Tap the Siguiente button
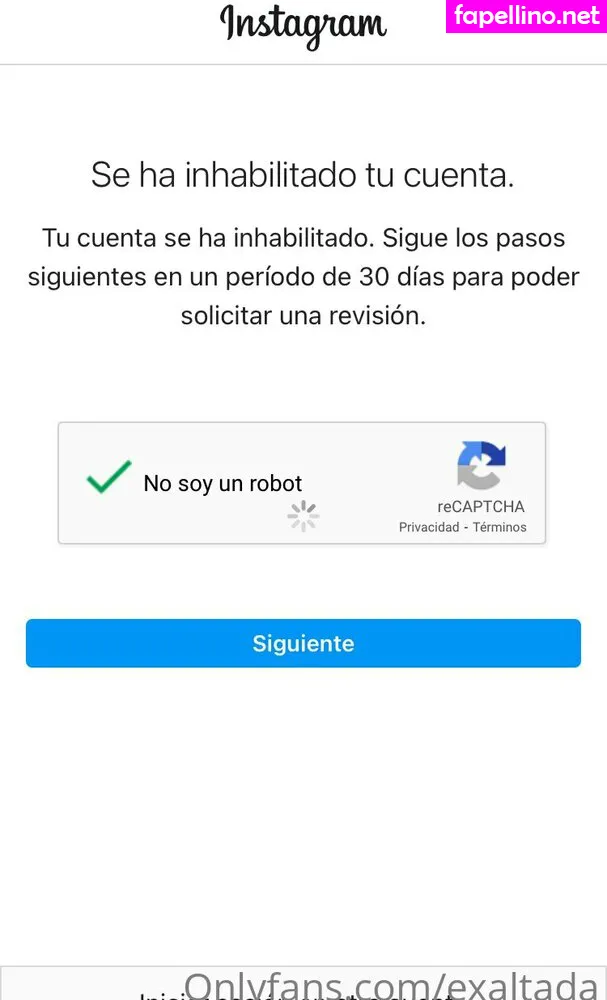 (303, 643)
